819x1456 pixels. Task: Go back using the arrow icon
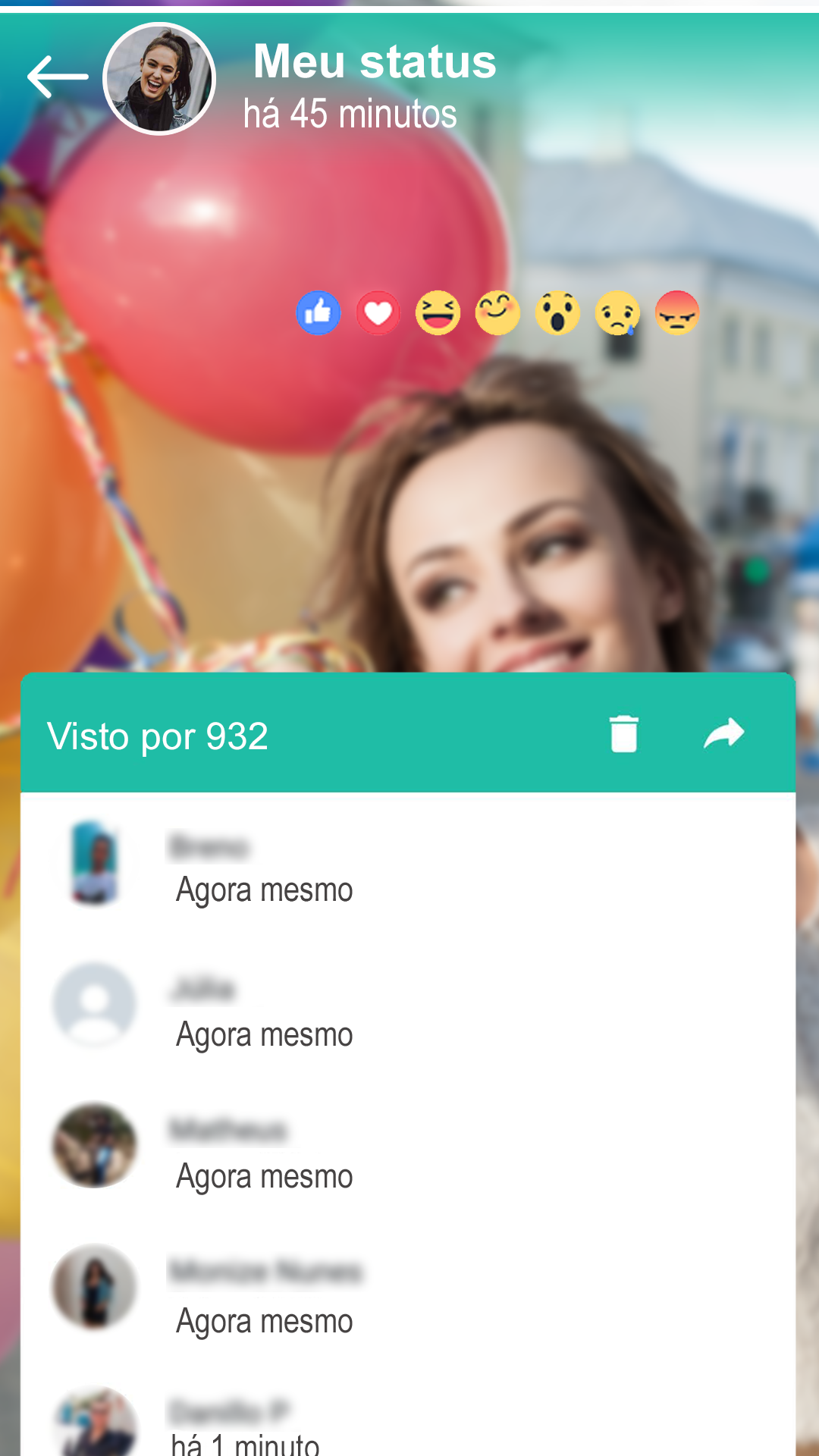click(58, 77)
